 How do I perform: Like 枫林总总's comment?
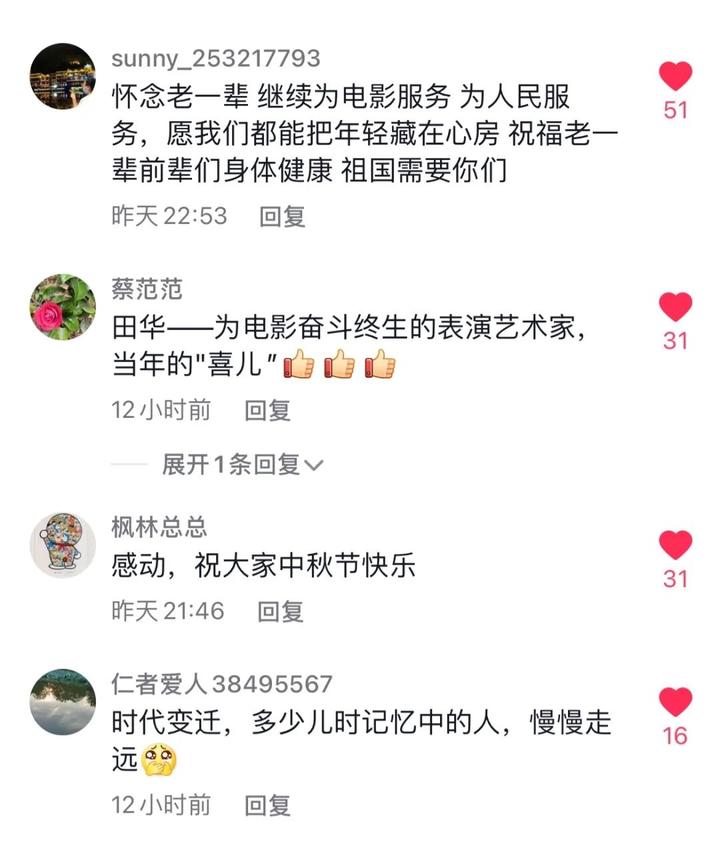(676, 545)
